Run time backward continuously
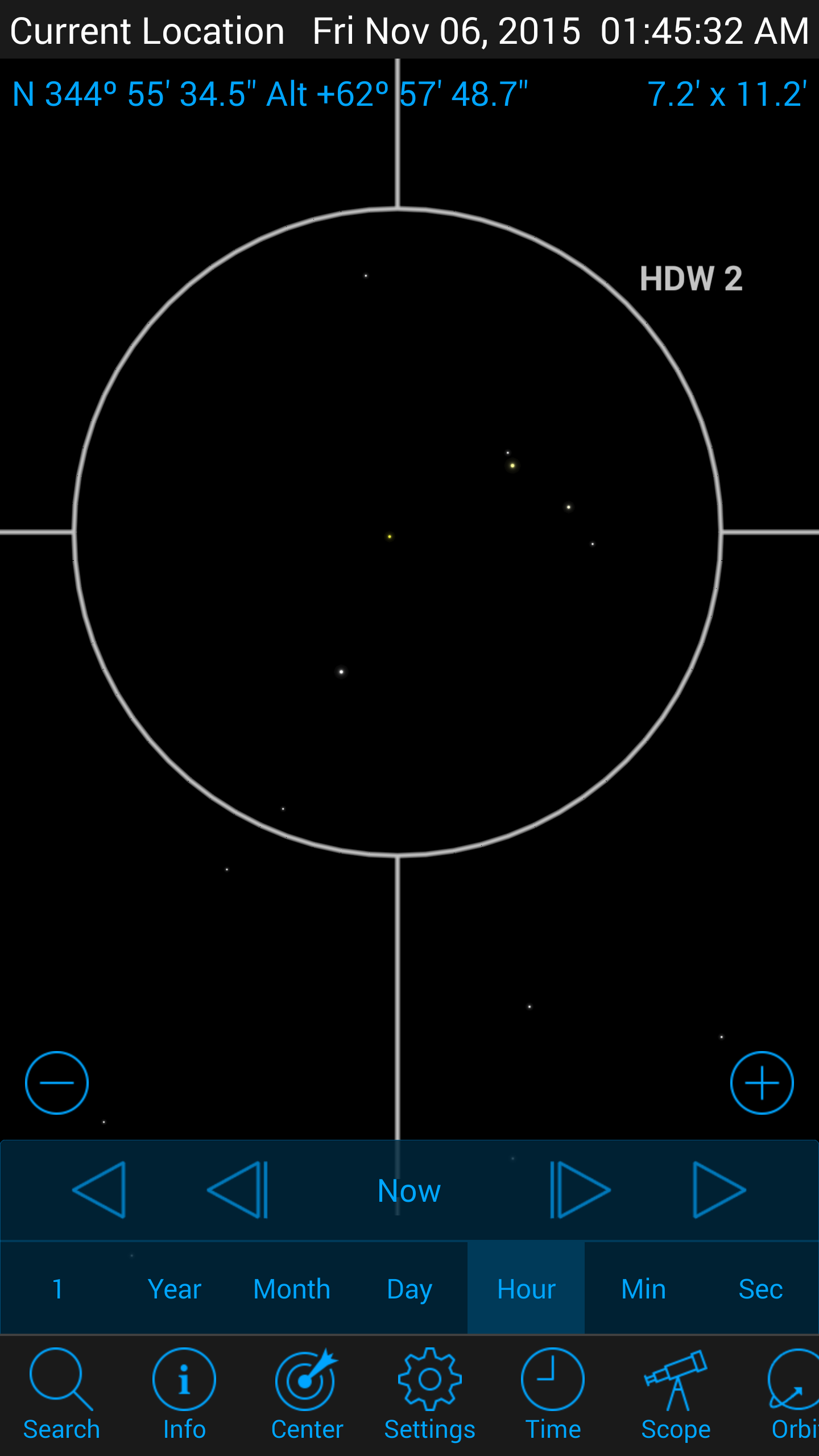Screen dimensions: 819x1456 100,1190
